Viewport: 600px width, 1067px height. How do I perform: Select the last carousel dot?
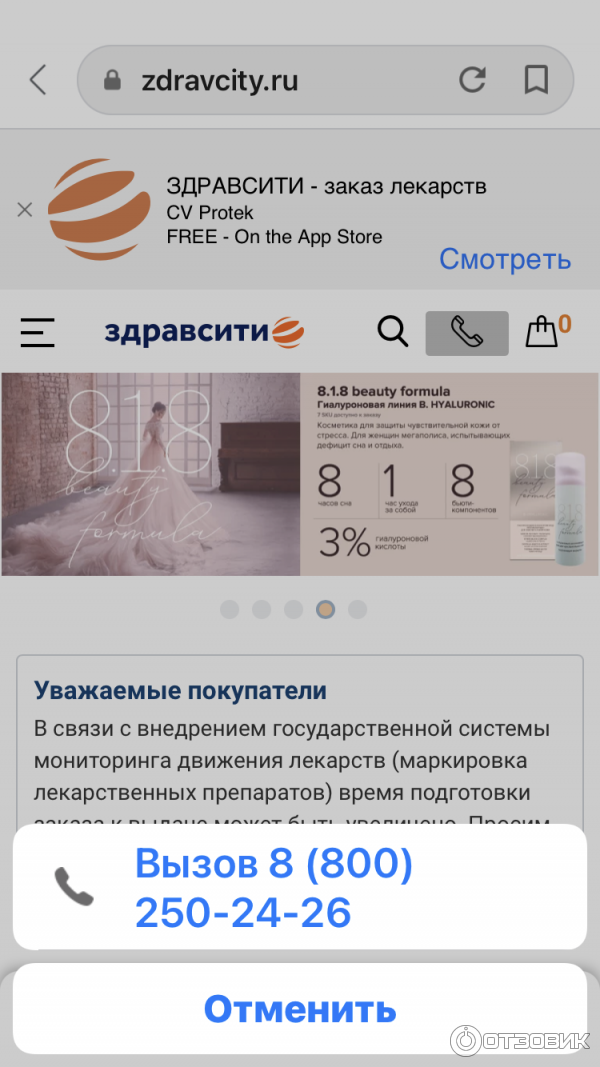pyautogui.click(x=357, y=609)
